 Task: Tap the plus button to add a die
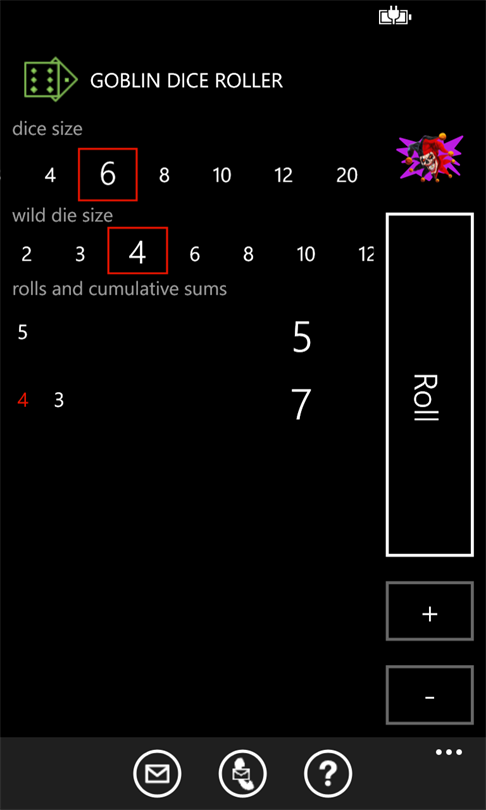coord(430,611)
